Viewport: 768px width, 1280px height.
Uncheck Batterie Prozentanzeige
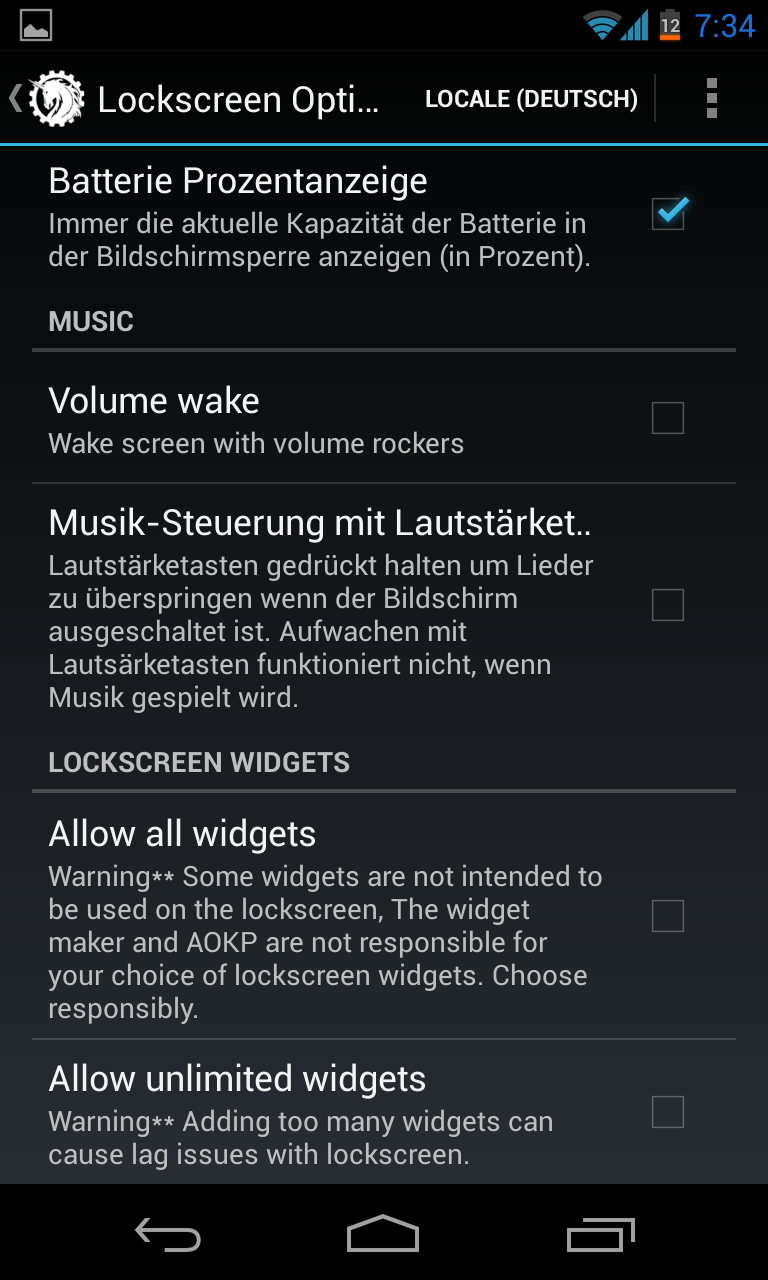tap(668, 213)
